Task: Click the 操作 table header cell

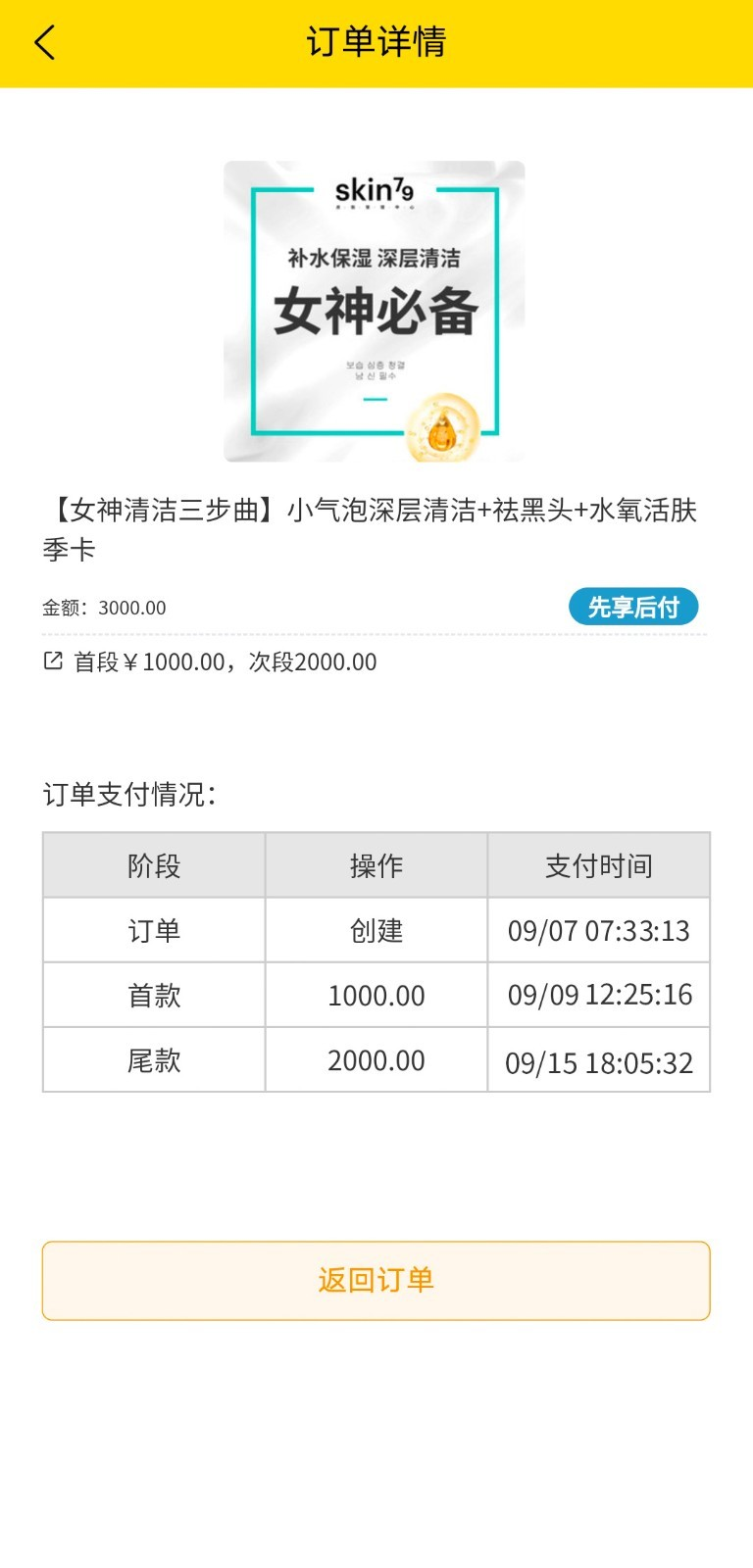Action: pos(376,864)
